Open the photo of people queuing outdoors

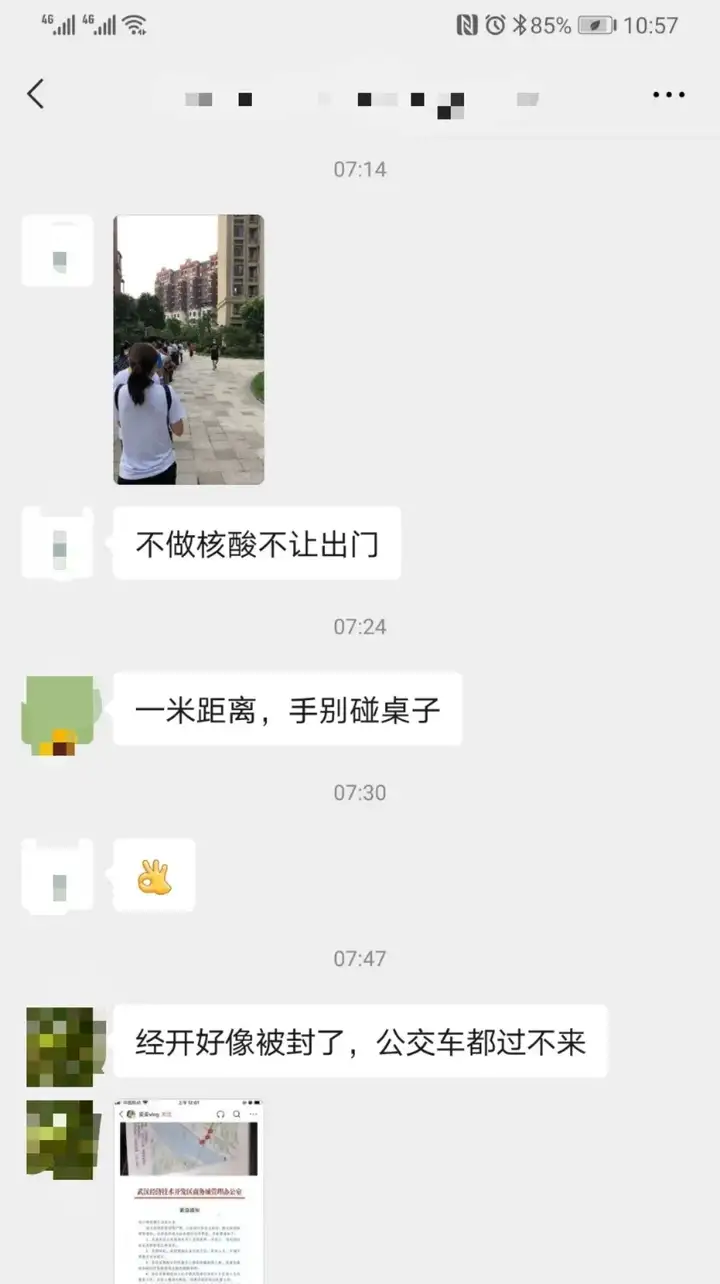pyautogui.click(x=189, y=348)
